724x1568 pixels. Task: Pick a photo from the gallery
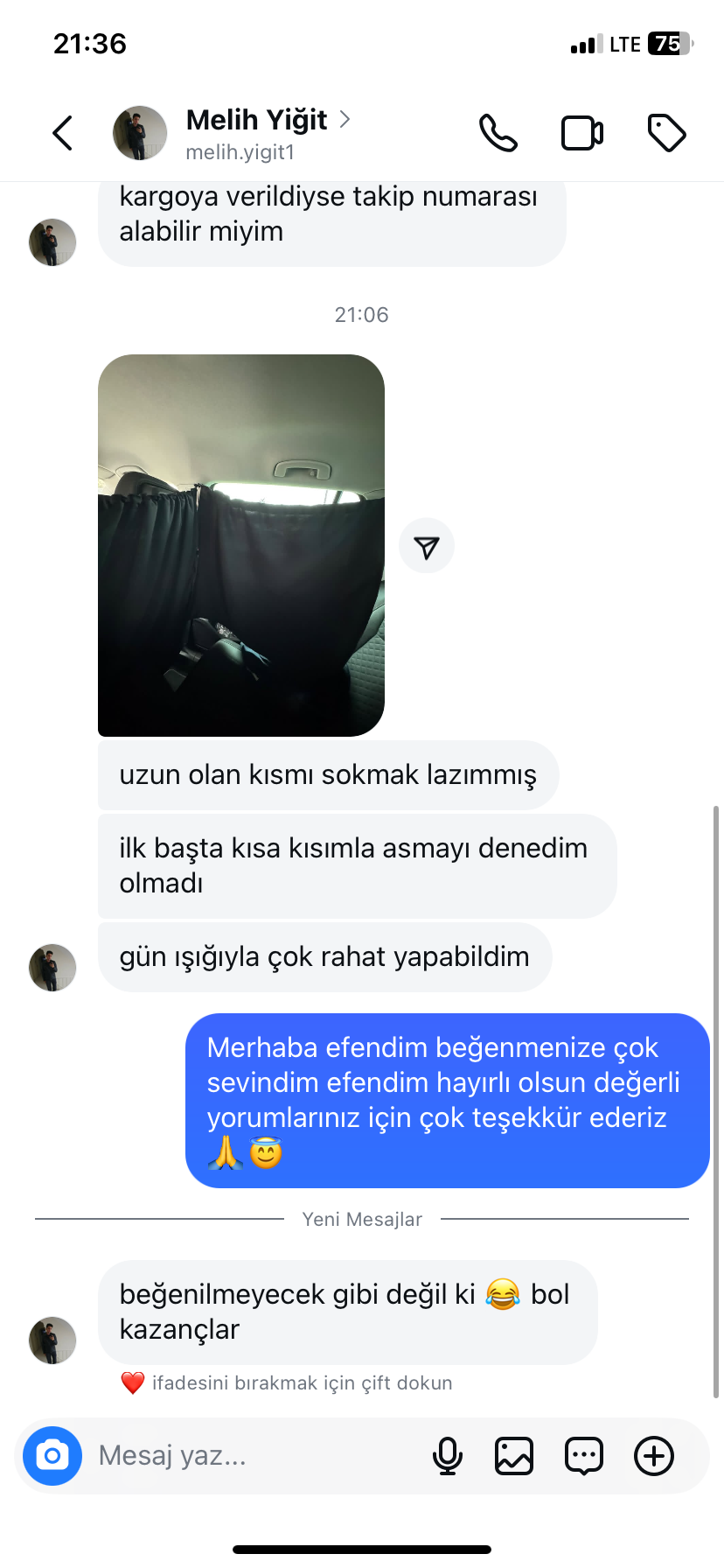tap(514, 1456)
